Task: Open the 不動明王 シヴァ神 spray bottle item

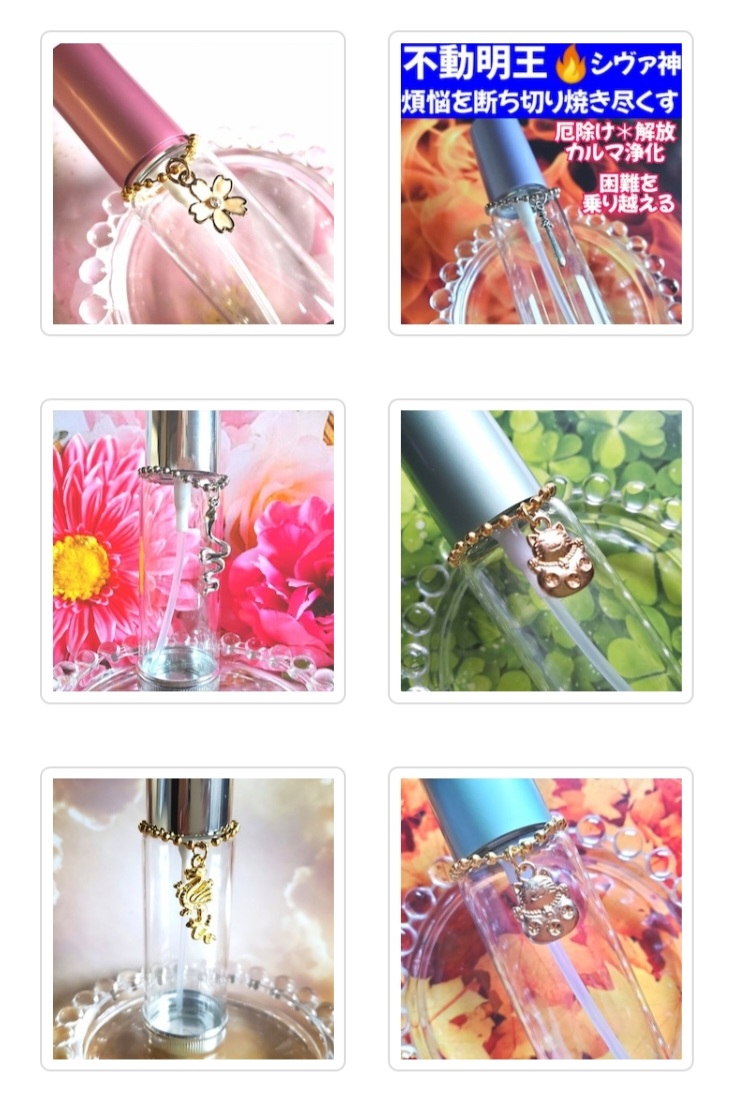Action: coord(541,184)
